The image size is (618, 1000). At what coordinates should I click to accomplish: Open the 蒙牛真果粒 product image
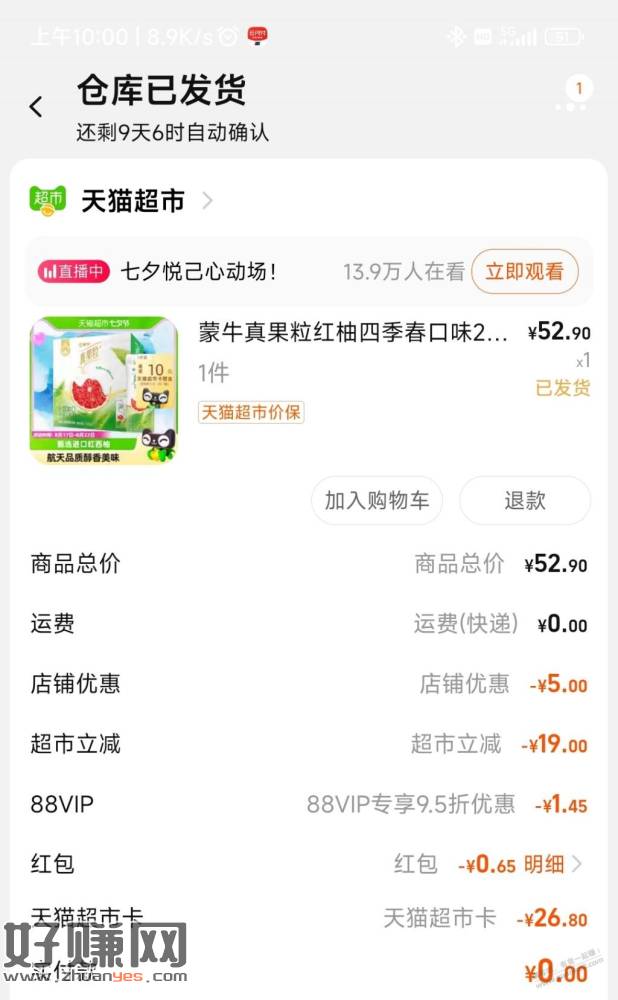[104, 391]
